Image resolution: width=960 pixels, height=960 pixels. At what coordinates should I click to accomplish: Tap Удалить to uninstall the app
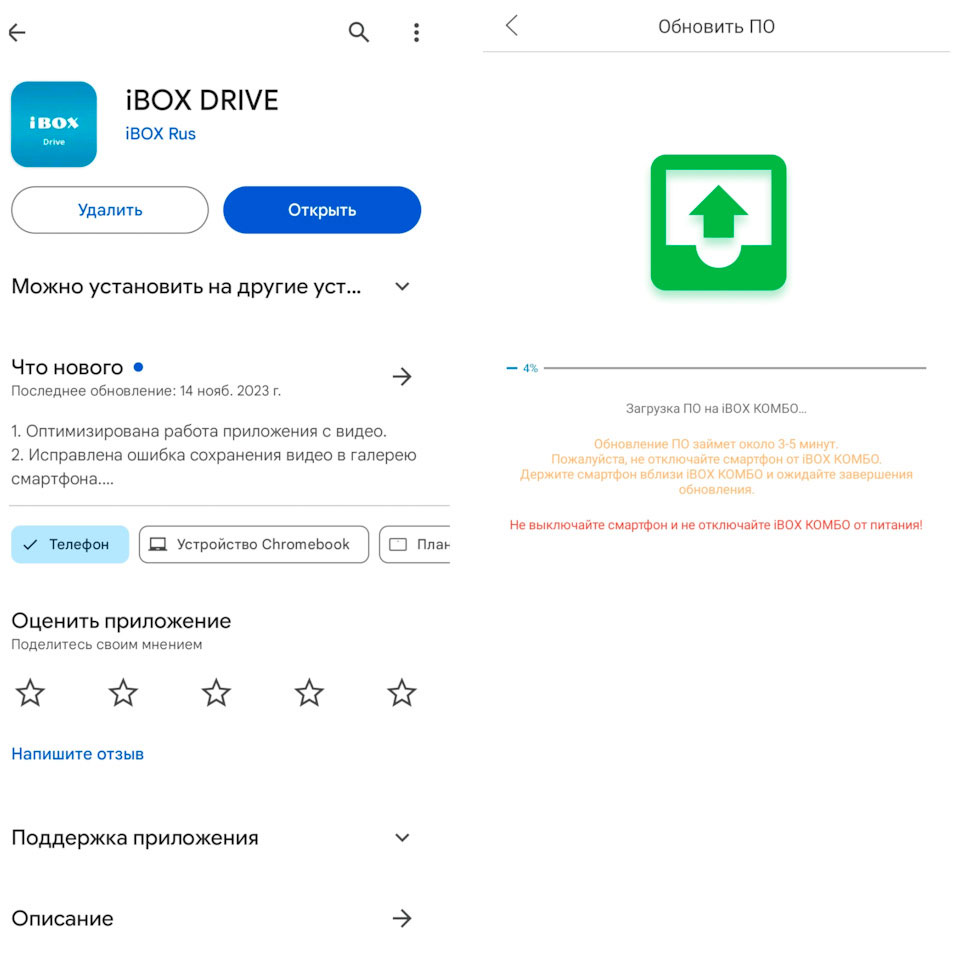click(x=110, y=210)
